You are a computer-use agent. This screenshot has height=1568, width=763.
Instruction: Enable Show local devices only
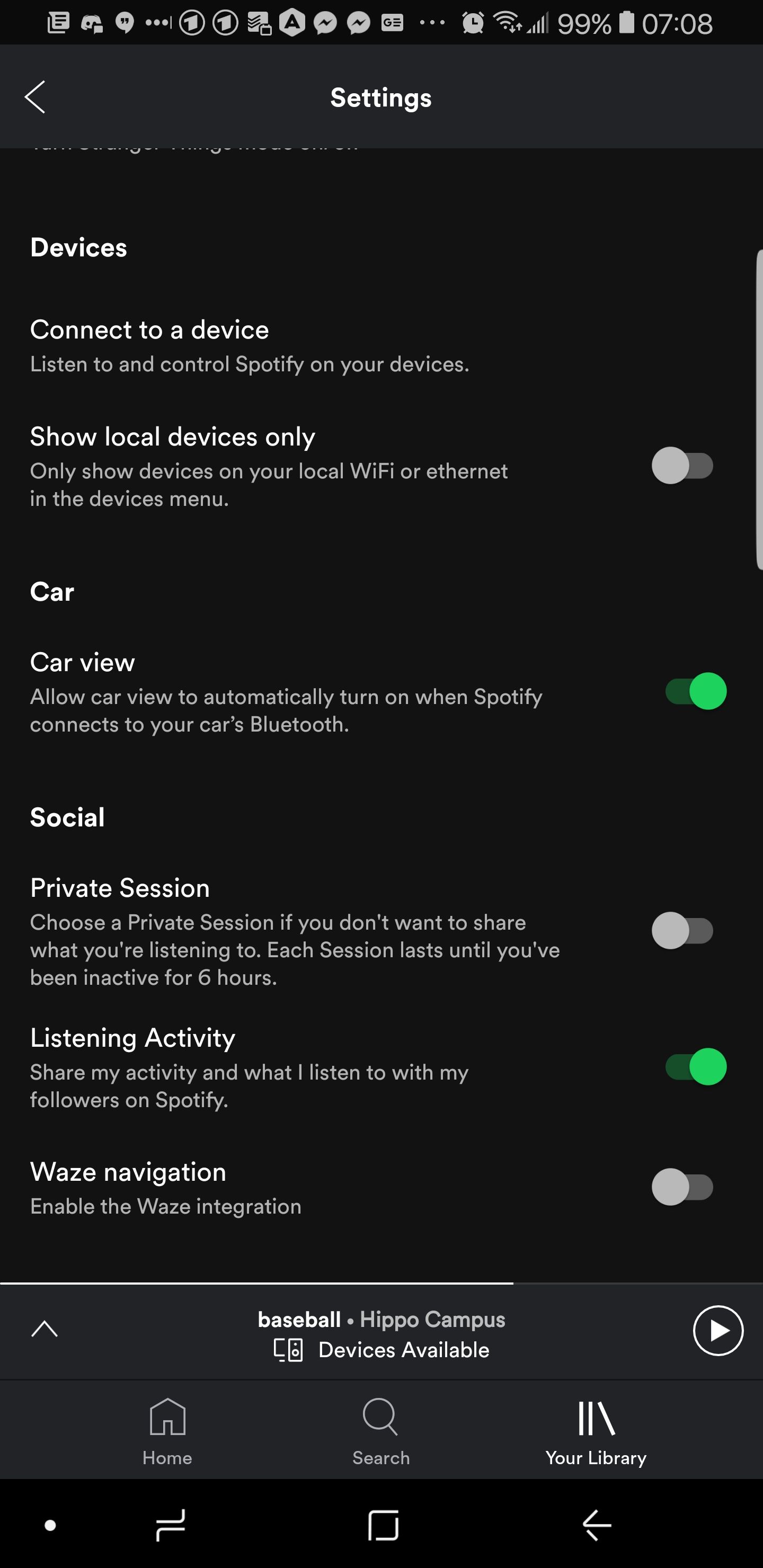click(682, 465)
